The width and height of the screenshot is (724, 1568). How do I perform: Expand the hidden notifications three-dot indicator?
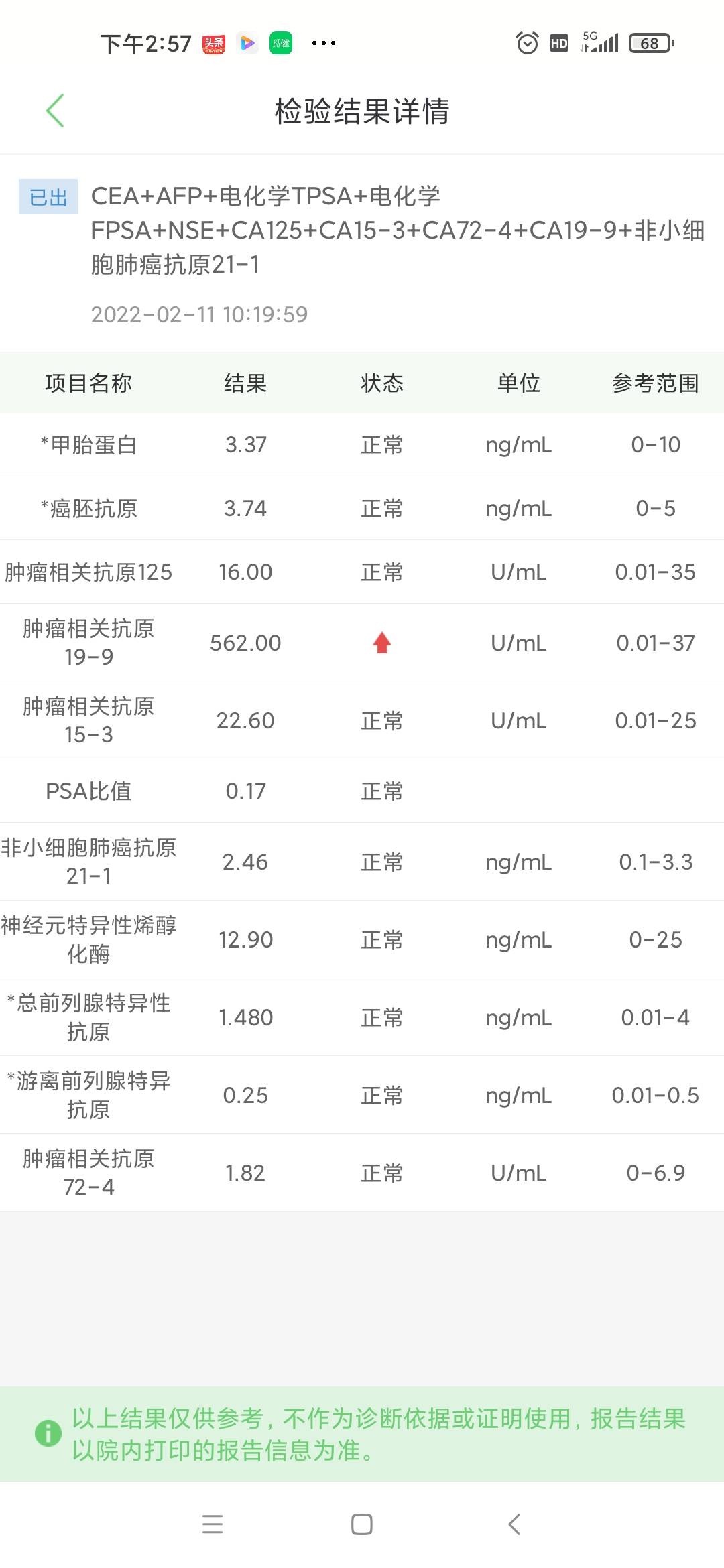point(323,43)
